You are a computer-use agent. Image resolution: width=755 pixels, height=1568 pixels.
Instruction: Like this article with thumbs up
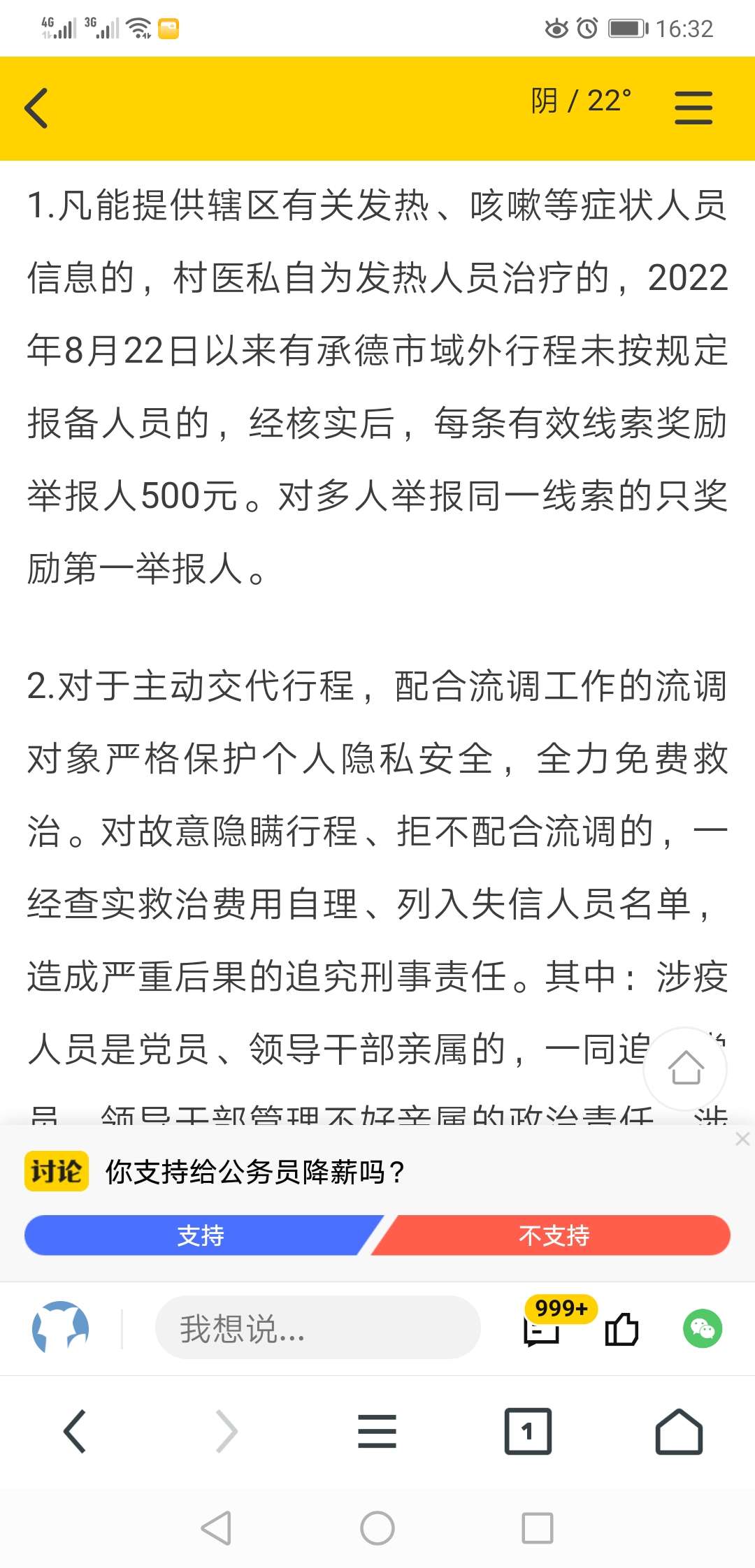click(x=621, y=1328)
